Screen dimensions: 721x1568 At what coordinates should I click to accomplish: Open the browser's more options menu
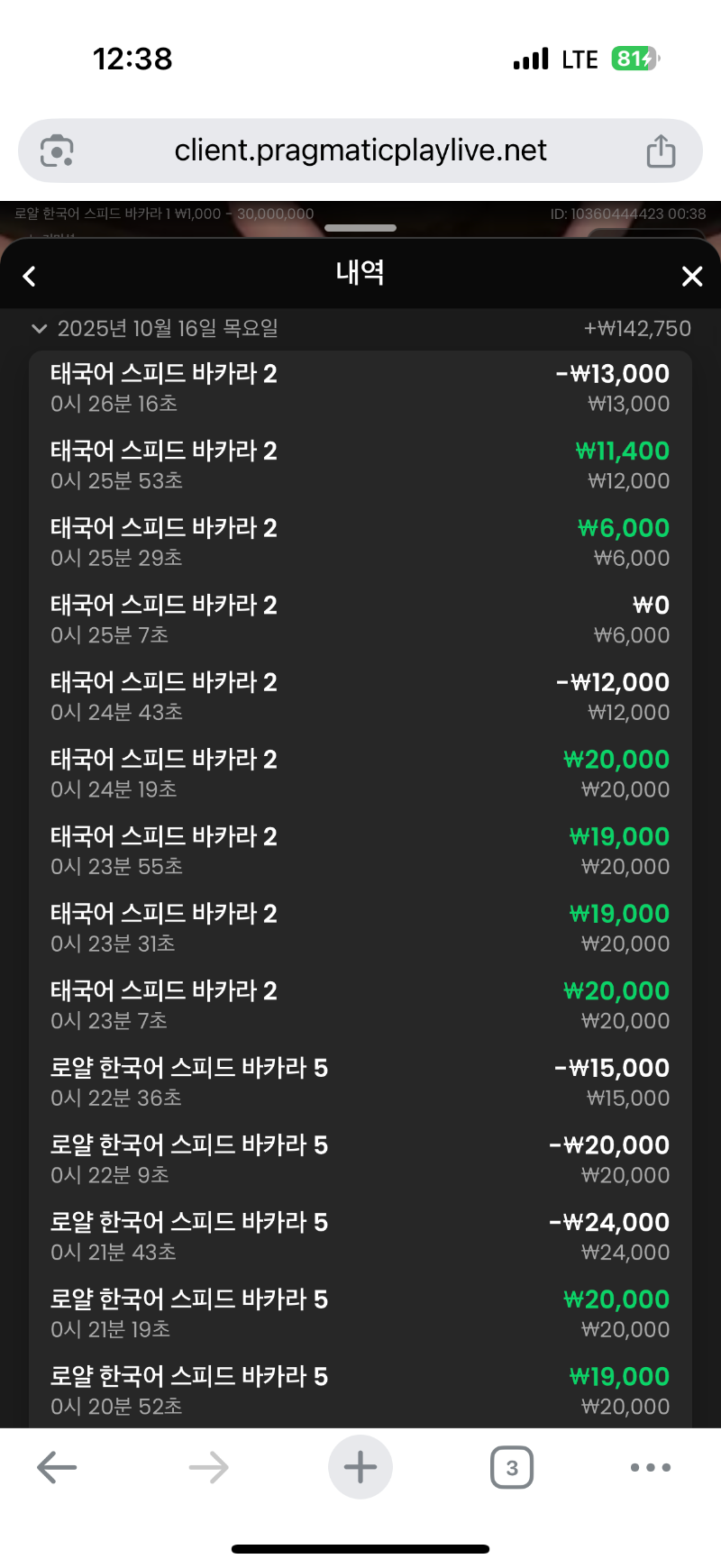650,1467
